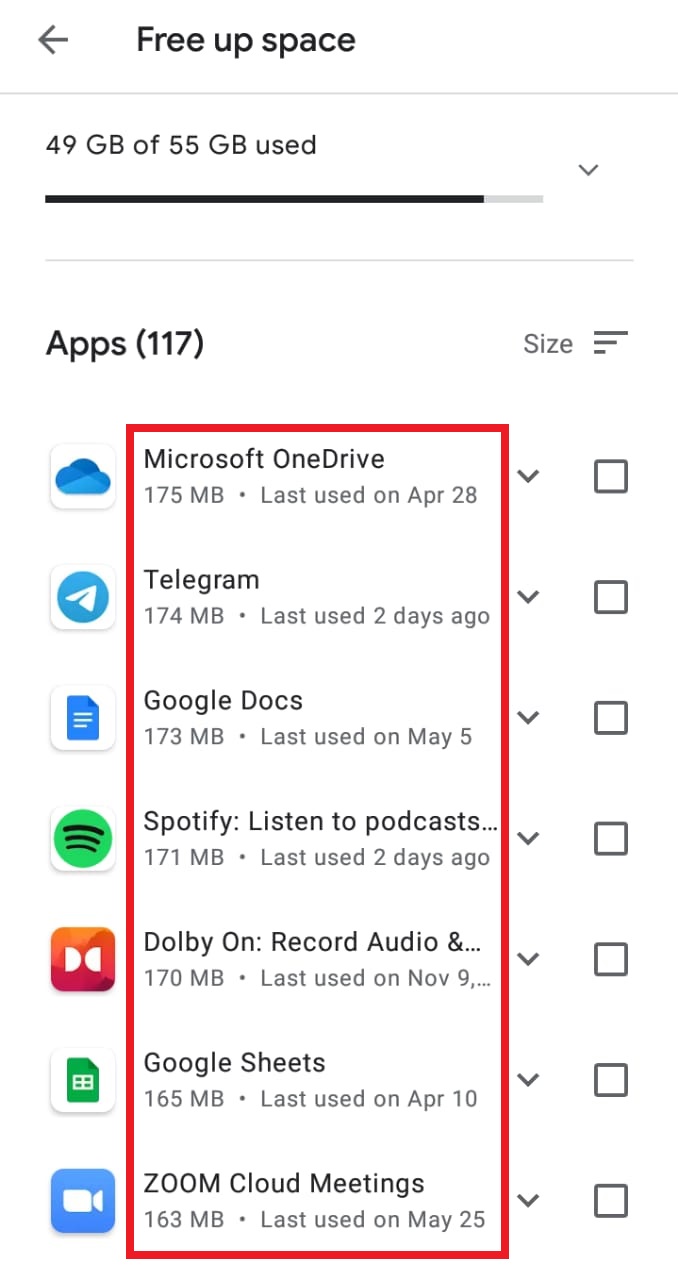Expand Dolby On details
The height and width of the screenshot is (1280, 678).
click(x=529, y=959)
